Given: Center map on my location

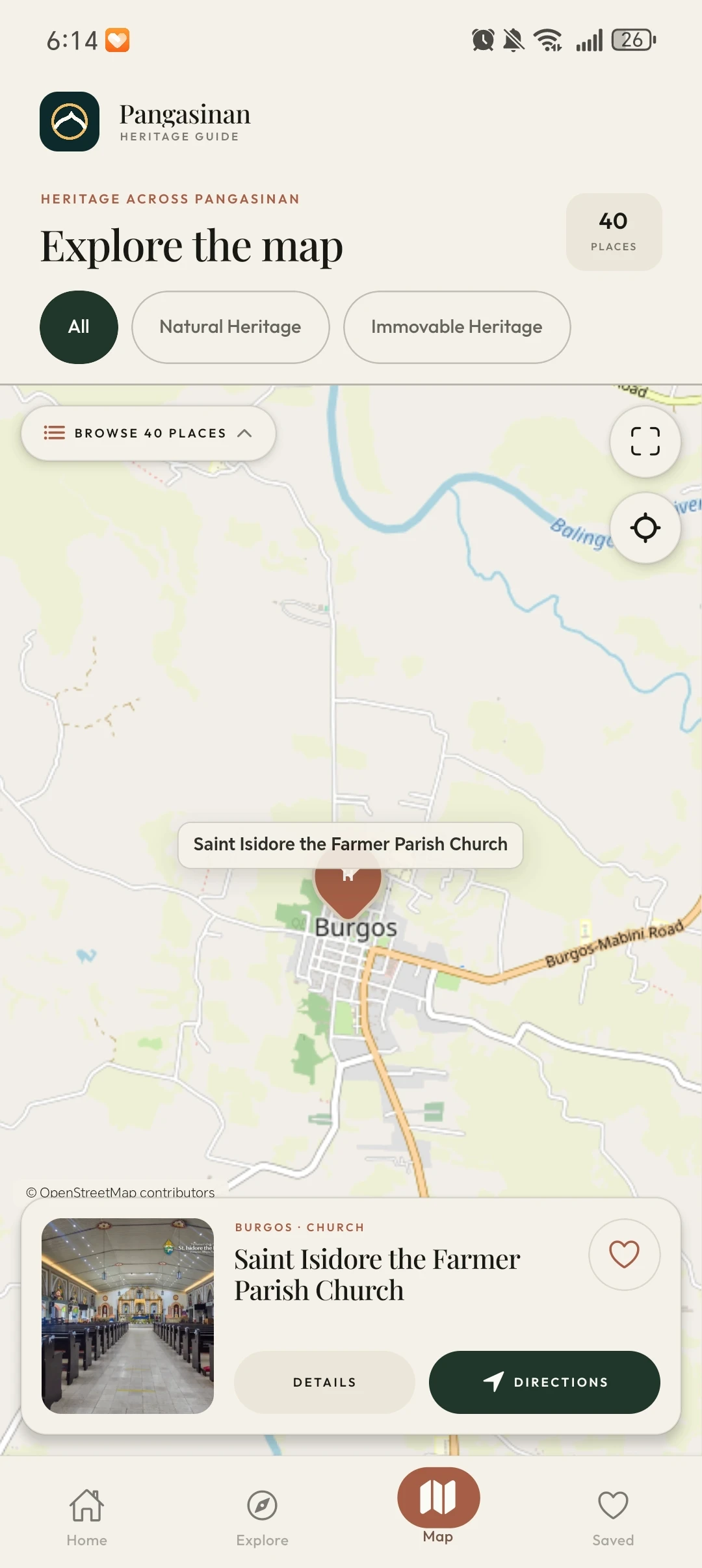Looking at the screenshot, I should coord(645,527).
